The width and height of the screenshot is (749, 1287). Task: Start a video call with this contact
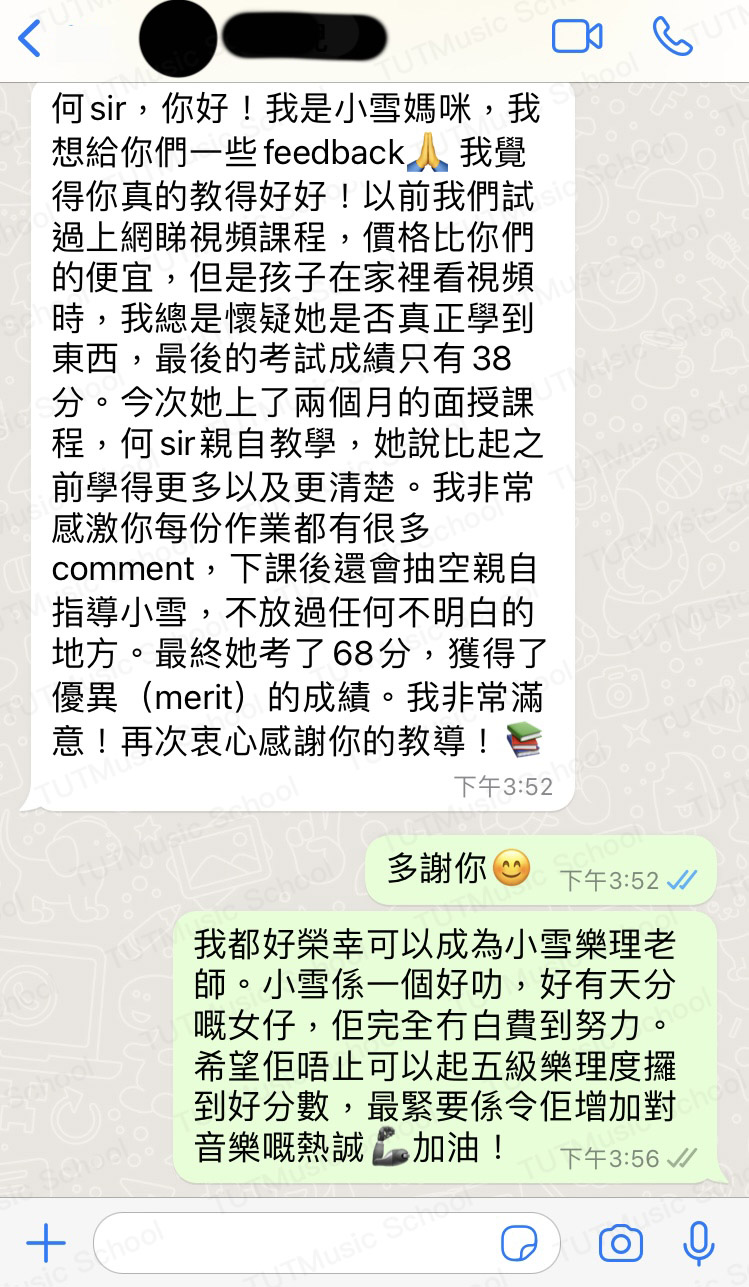coord(578,35)
